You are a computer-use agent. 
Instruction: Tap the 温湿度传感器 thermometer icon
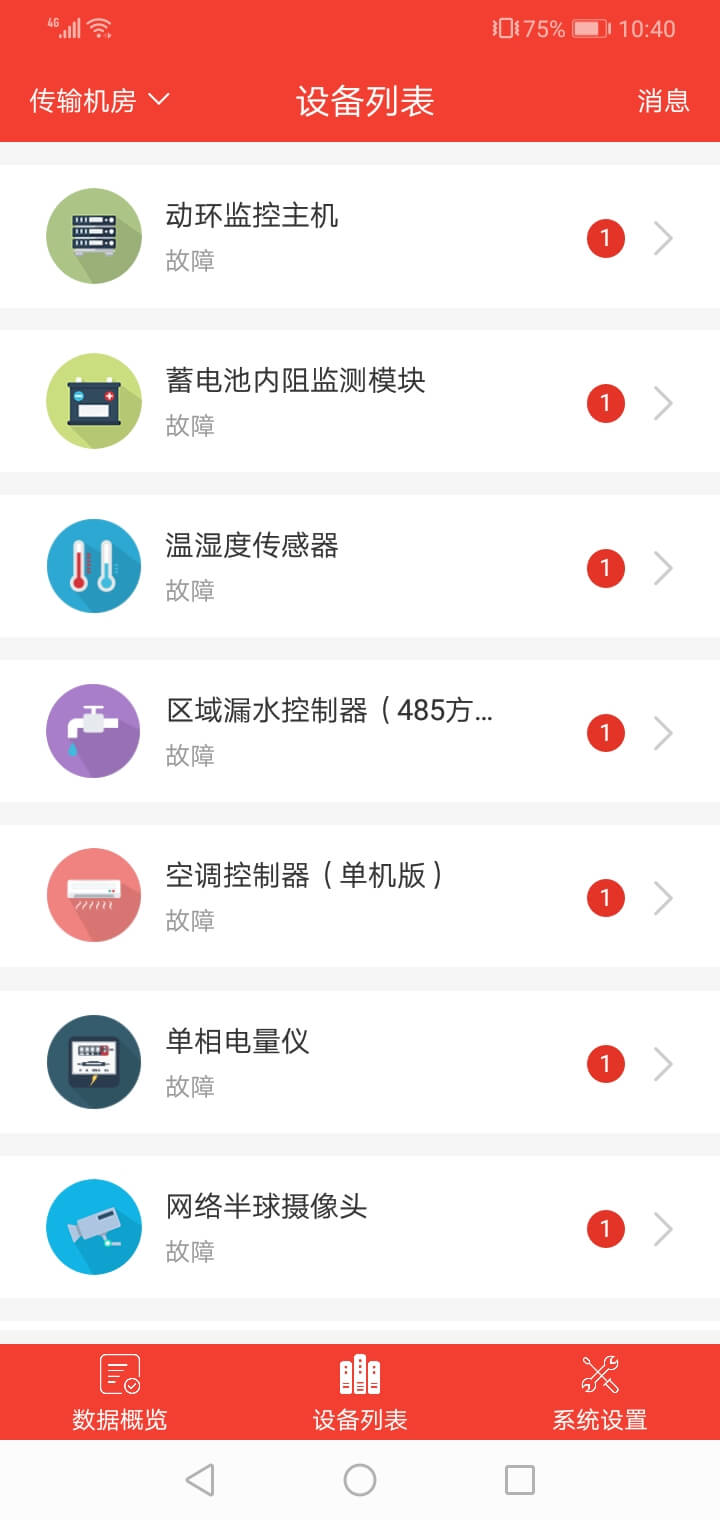pyautogui.click(x=94, y=566)
